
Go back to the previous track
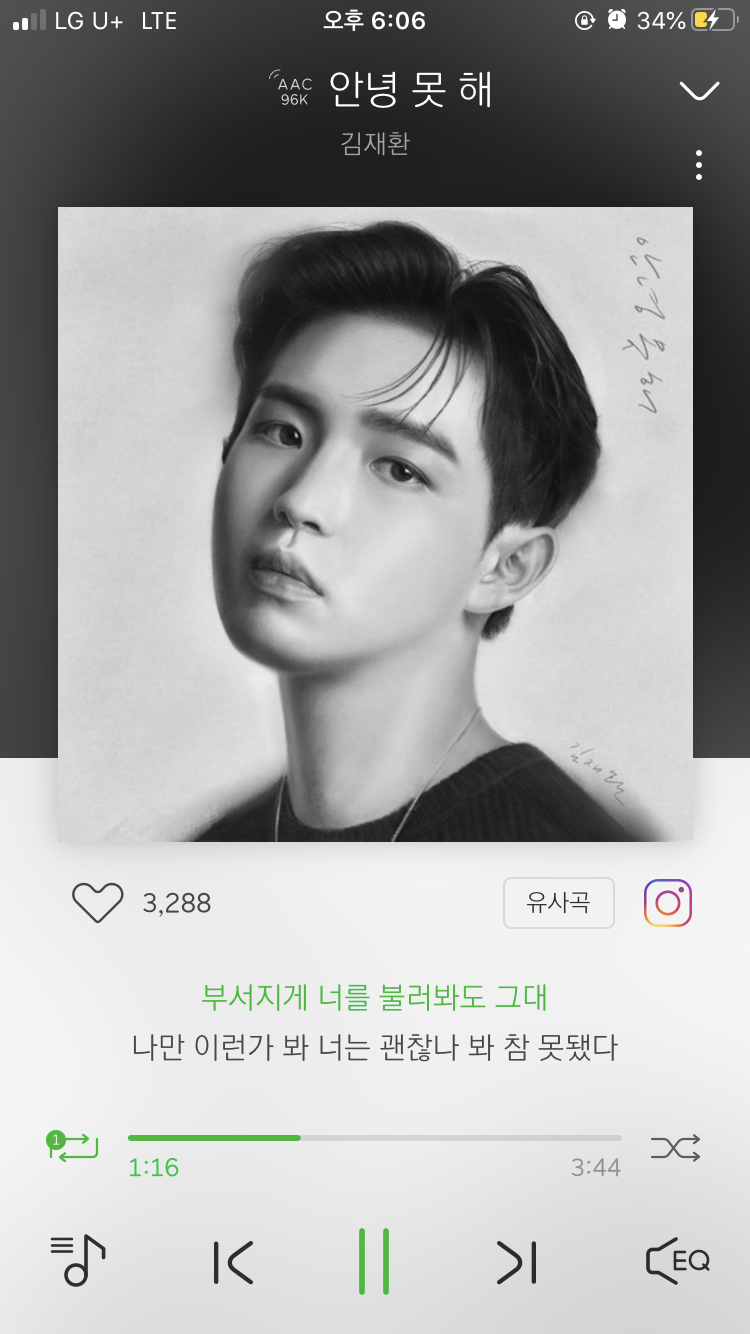233,1262
